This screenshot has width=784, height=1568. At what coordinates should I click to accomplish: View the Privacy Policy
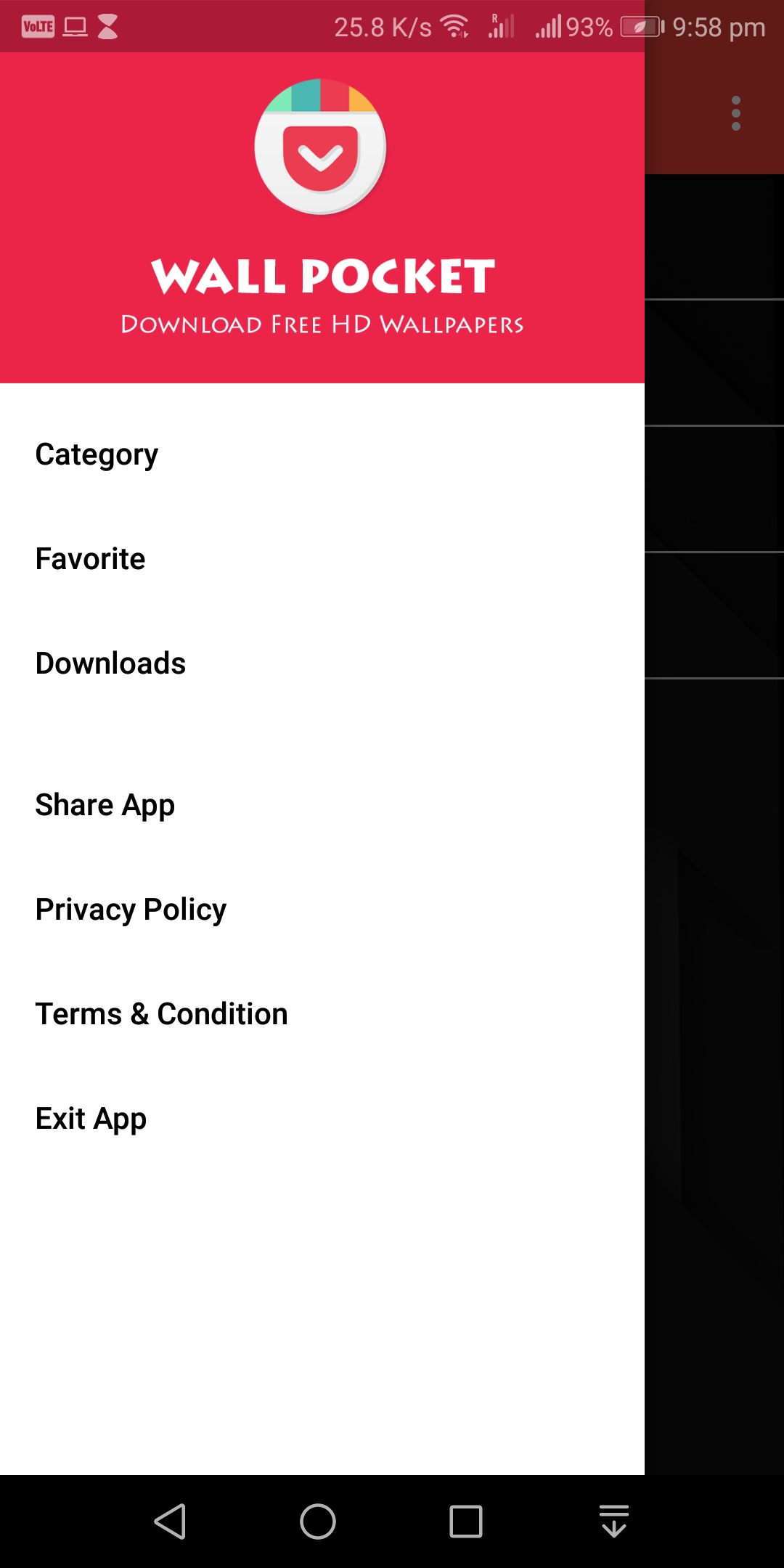click(x=131, y=910)
